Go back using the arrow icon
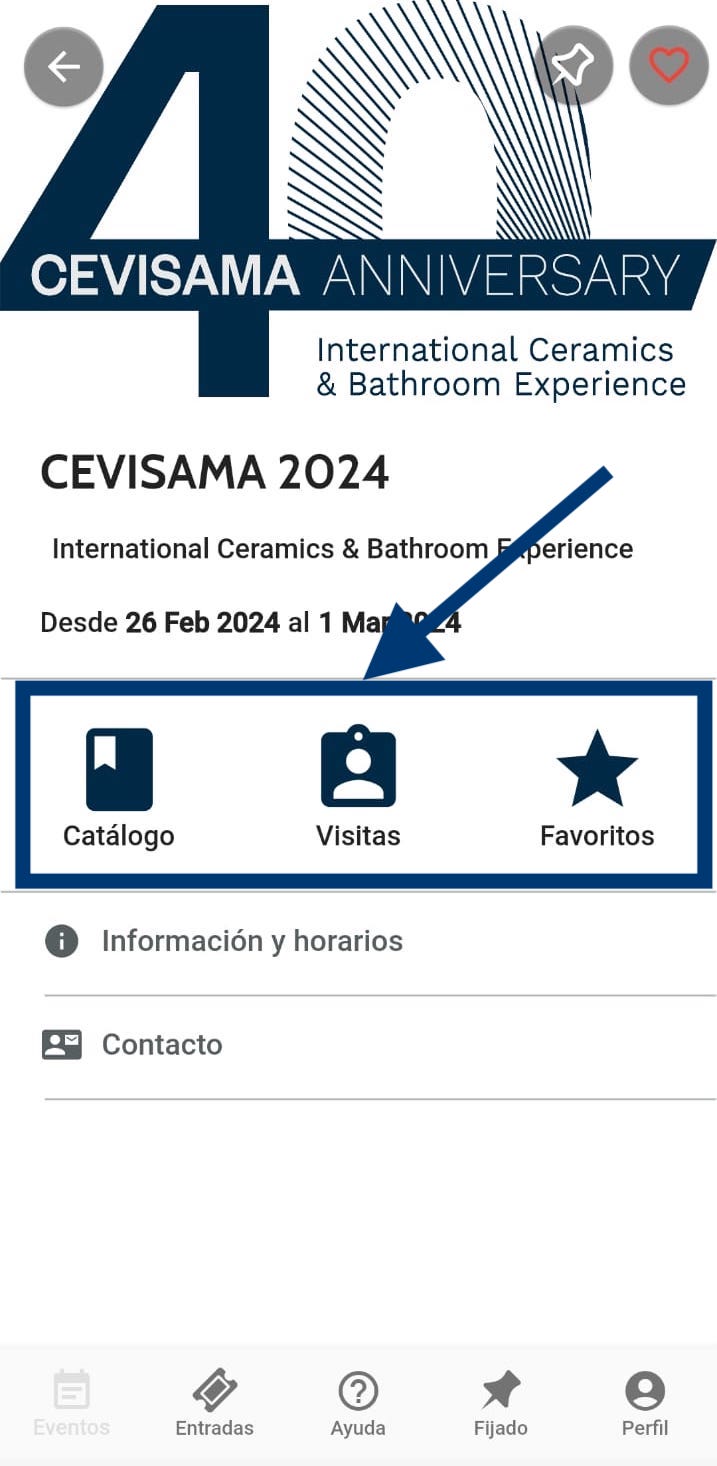 tap(64, 67)
